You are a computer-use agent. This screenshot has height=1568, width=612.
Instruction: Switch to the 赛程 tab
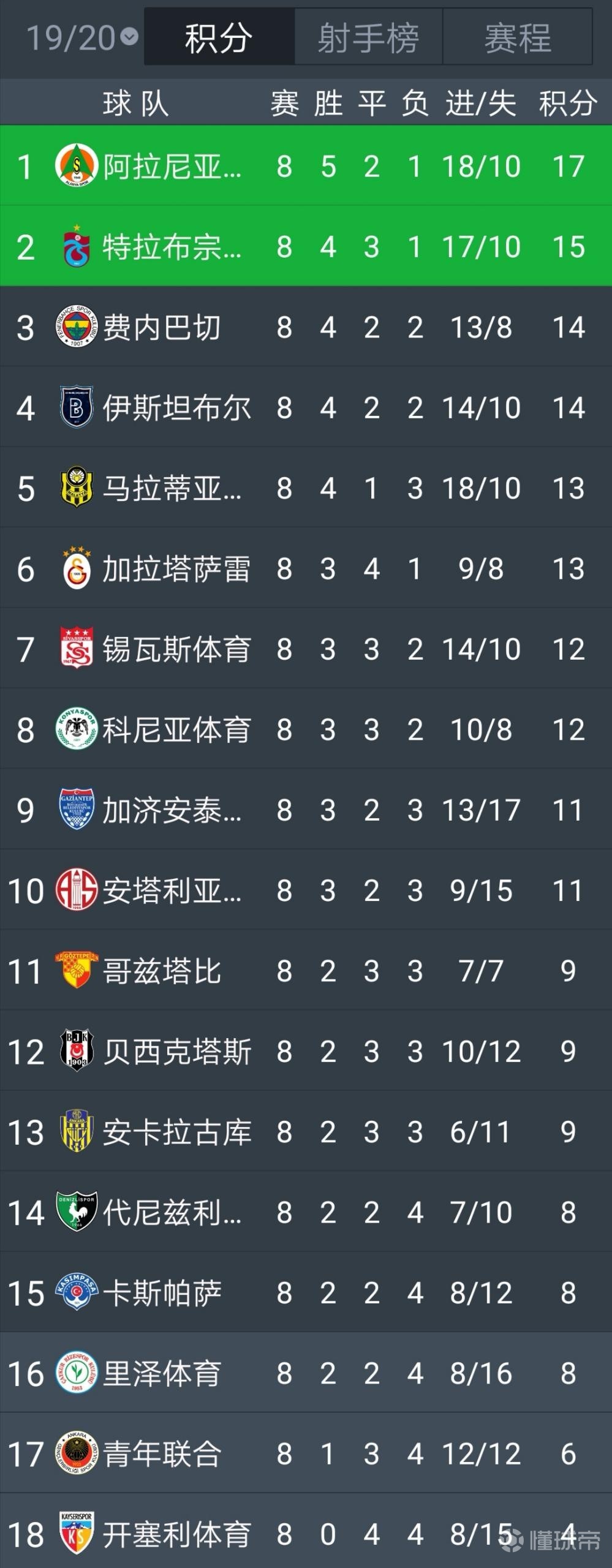click(517, 38)
